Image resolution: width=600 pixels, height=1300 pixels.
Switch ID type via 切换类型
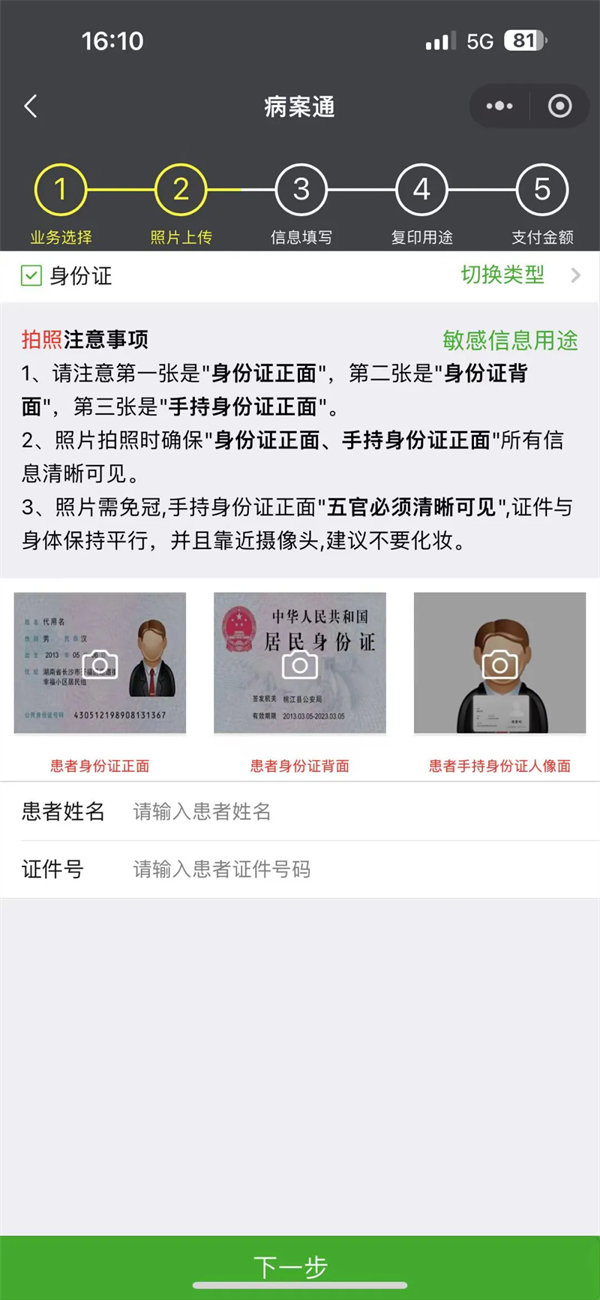click(519, 275)
